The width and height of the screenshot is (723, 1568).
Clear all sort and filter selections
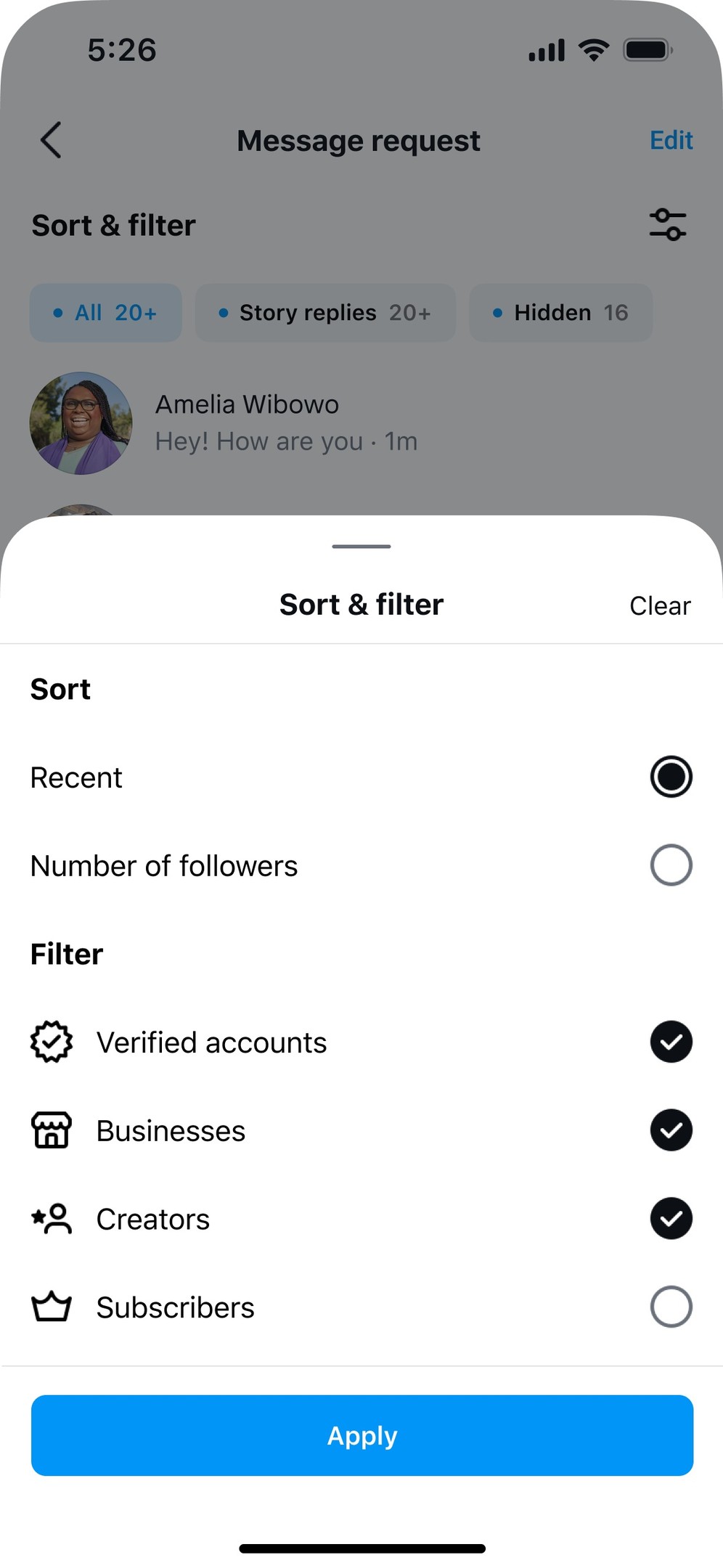click(x=659, y=605)
